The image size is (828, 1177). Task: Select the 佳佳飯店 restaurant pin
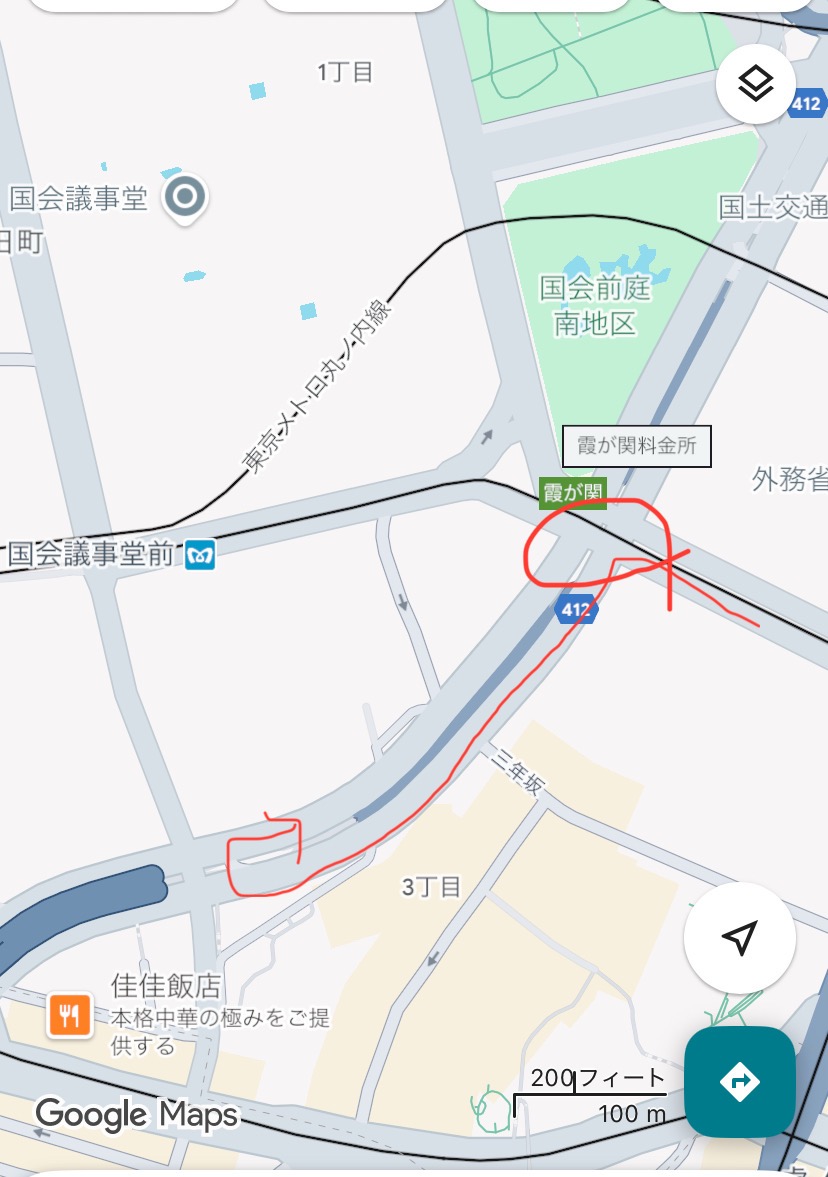tap(70, 1015)
